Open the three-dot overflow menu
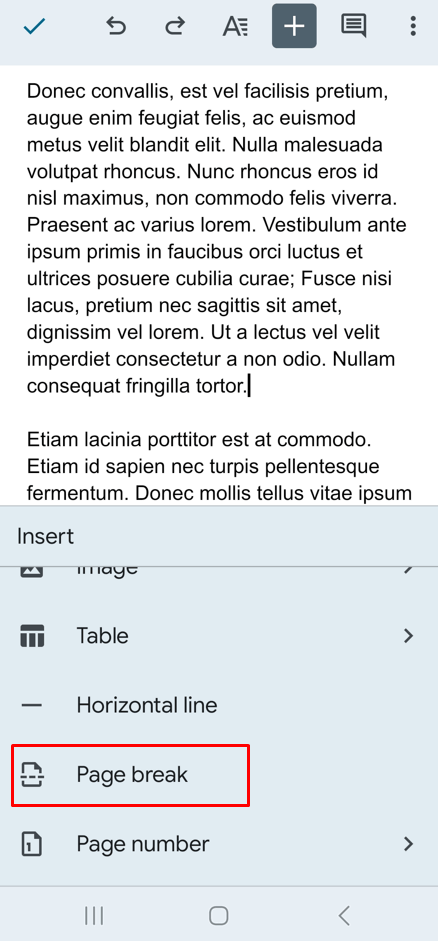The image size is (438, 941). (413, 26)
